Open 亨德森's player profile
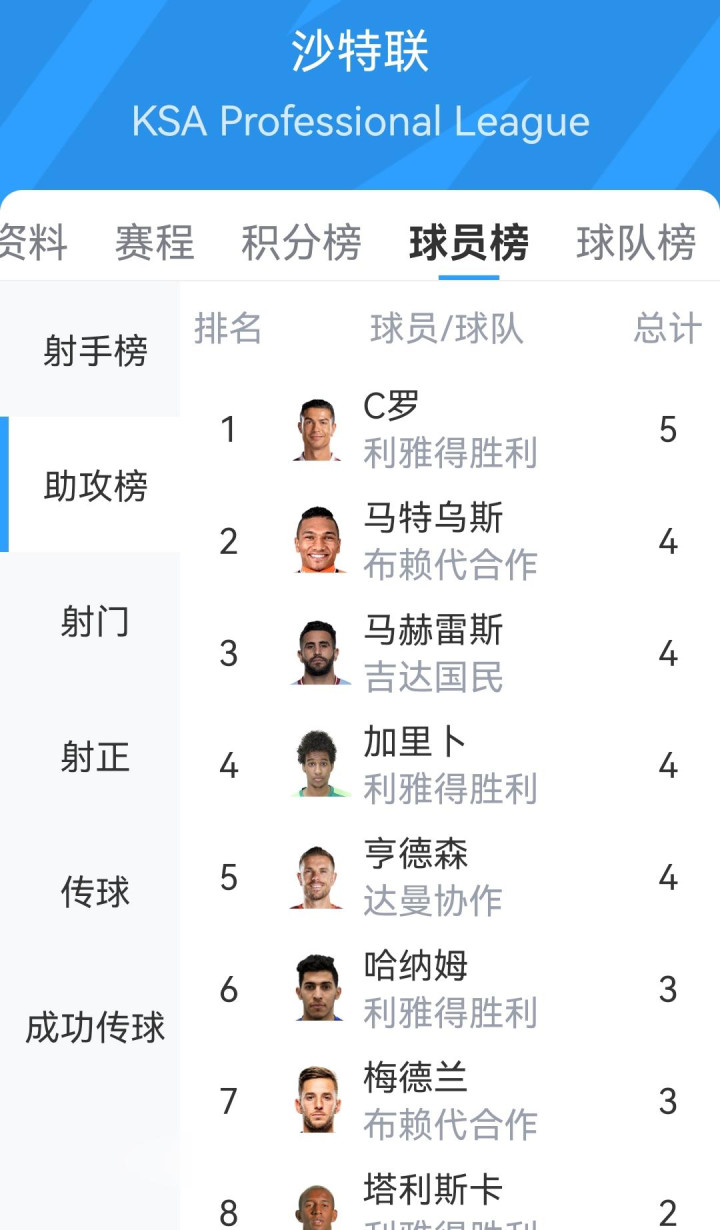720x1230 pixels. tap(449, 878)
